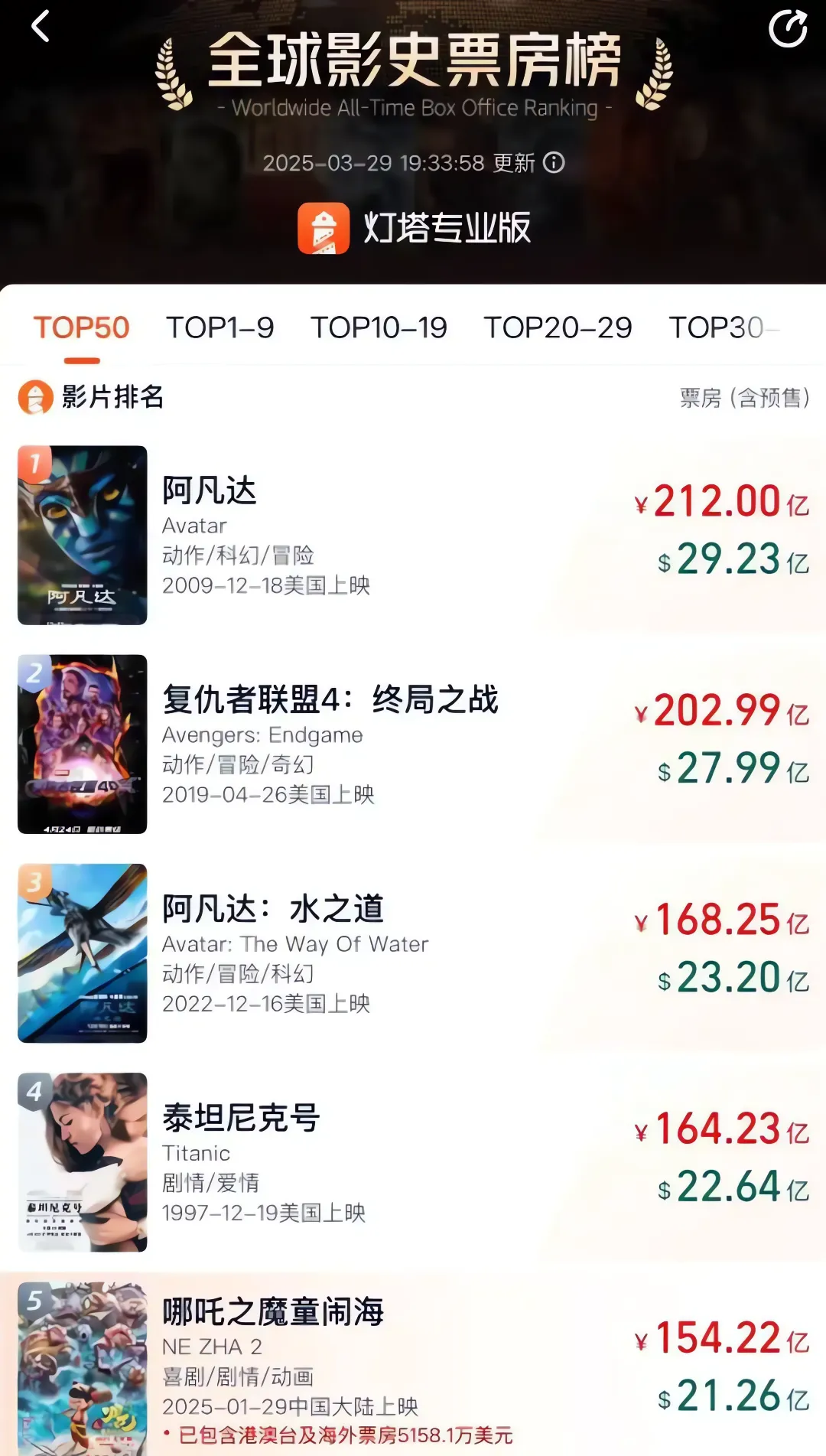Switch to the TOP1–9 tab
Viewport: 826px width, 1456px height.
220,327
